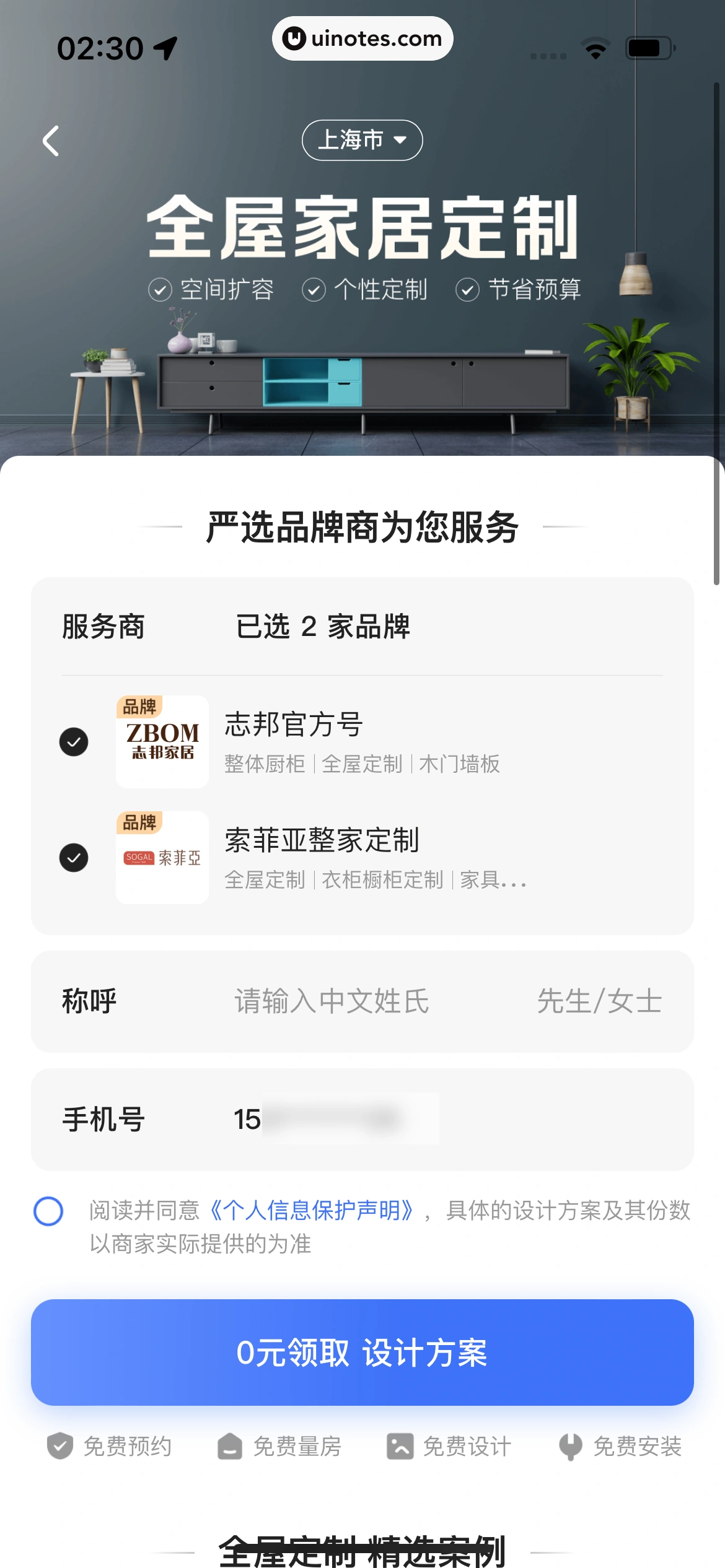Click the back arrow at top left
Screen dimensions: 725x1568
[x=51, y=140]
